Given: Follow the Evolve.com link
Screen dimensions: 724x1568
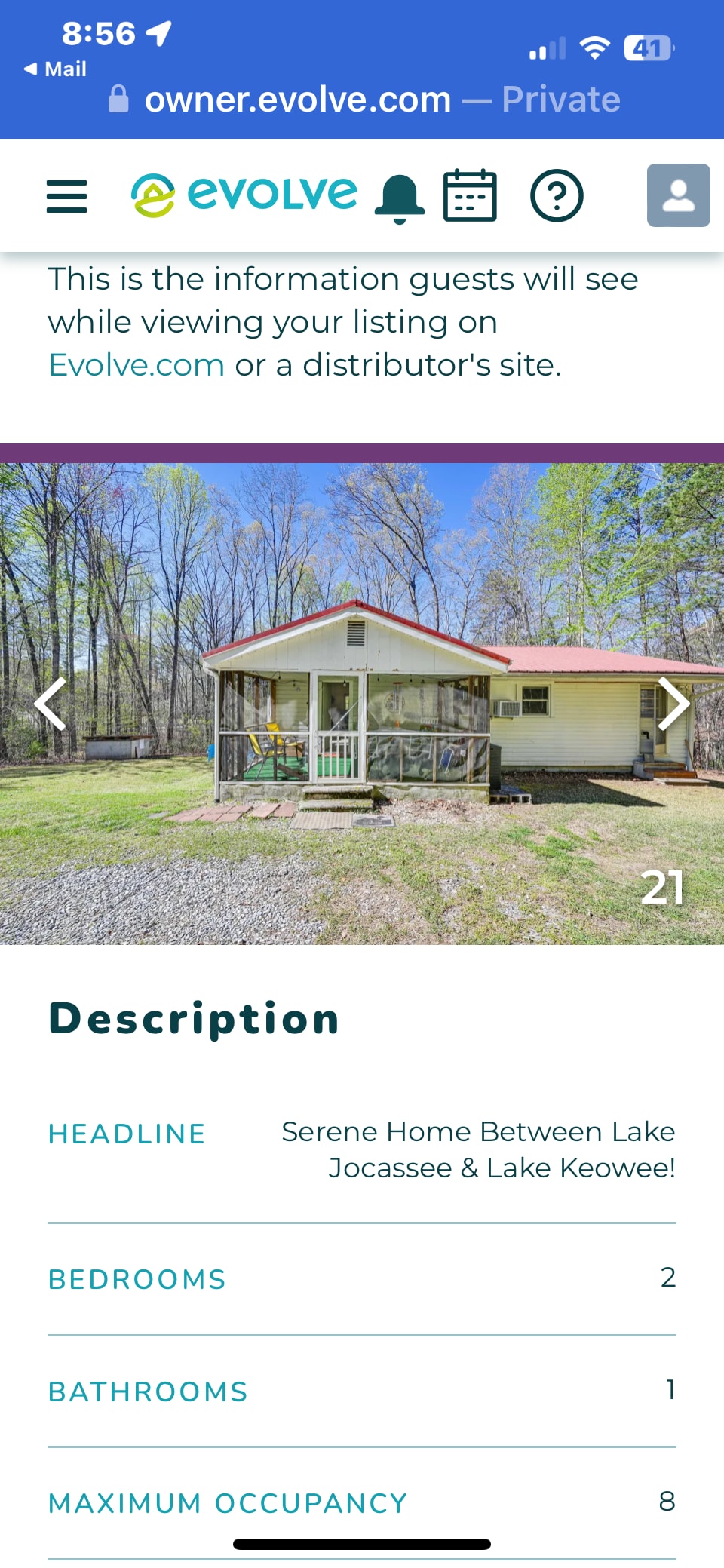Looking at the screenshot, I should pos(137,365).
